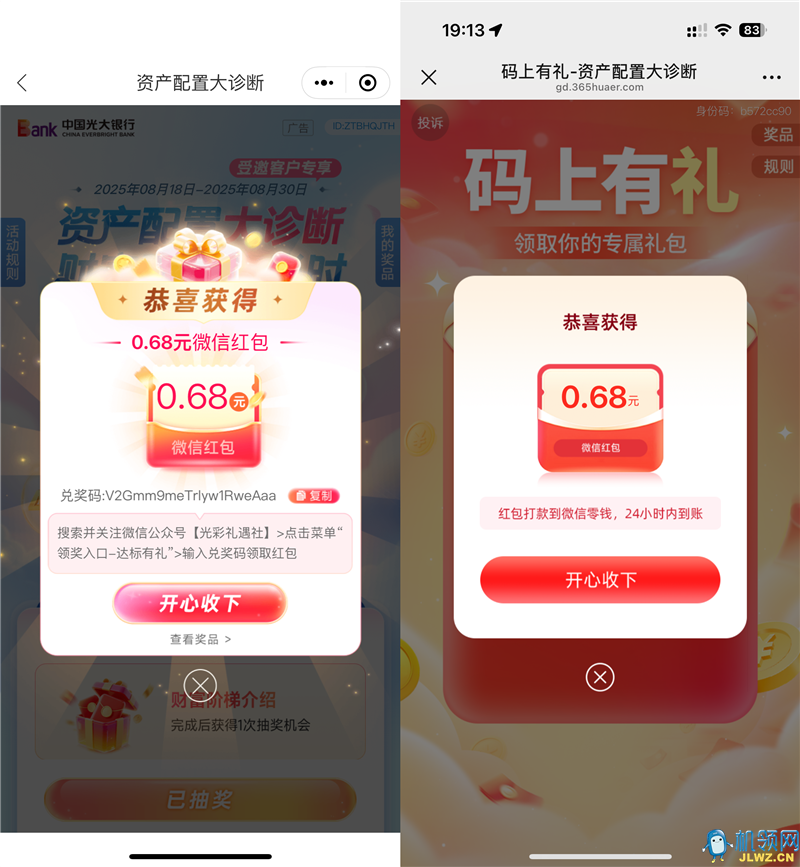This screenshot has height=867, width=800.
Task: Tap 开心收下 in 码上有礼 dialog
Action: 600,580
